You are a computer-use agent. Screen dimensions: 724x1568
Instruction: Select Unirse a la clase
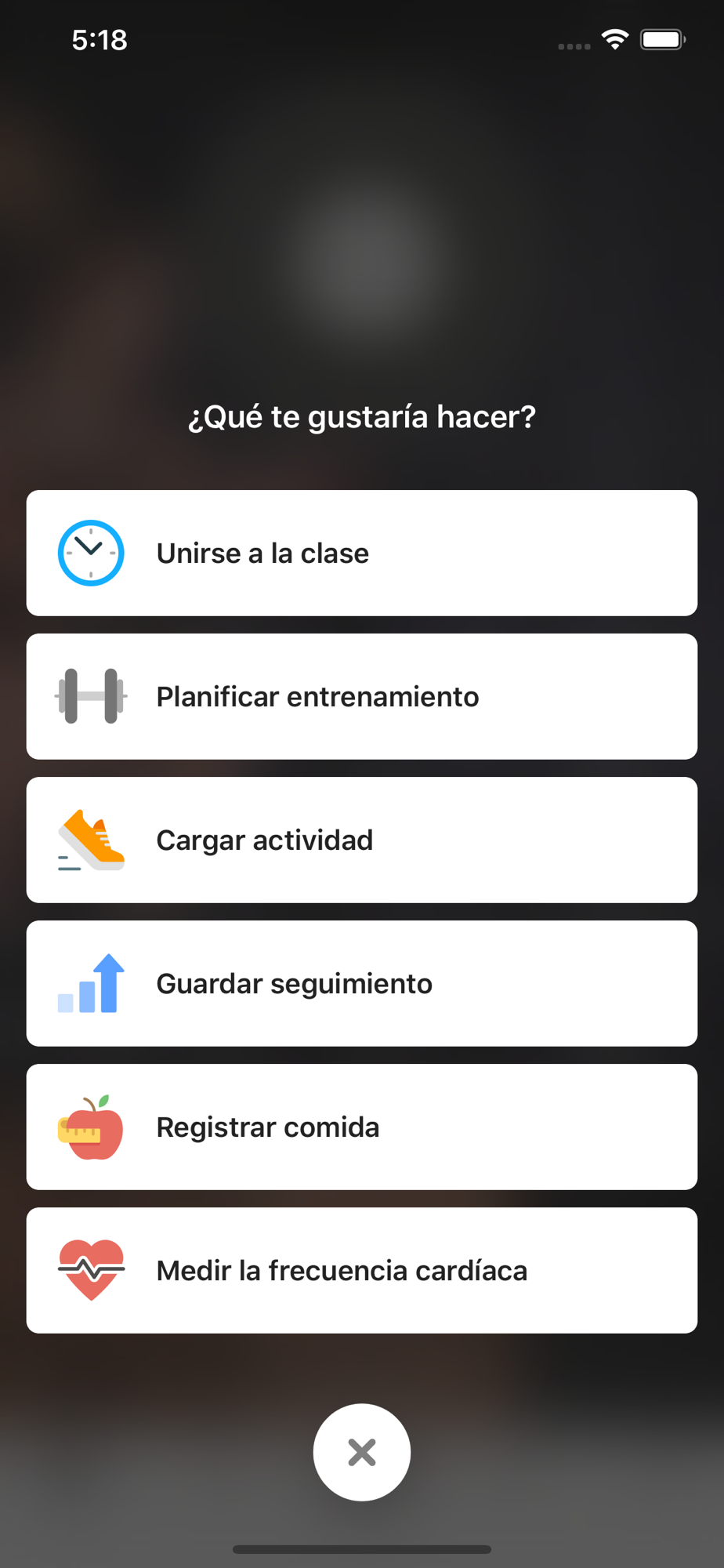coord(362,553)
